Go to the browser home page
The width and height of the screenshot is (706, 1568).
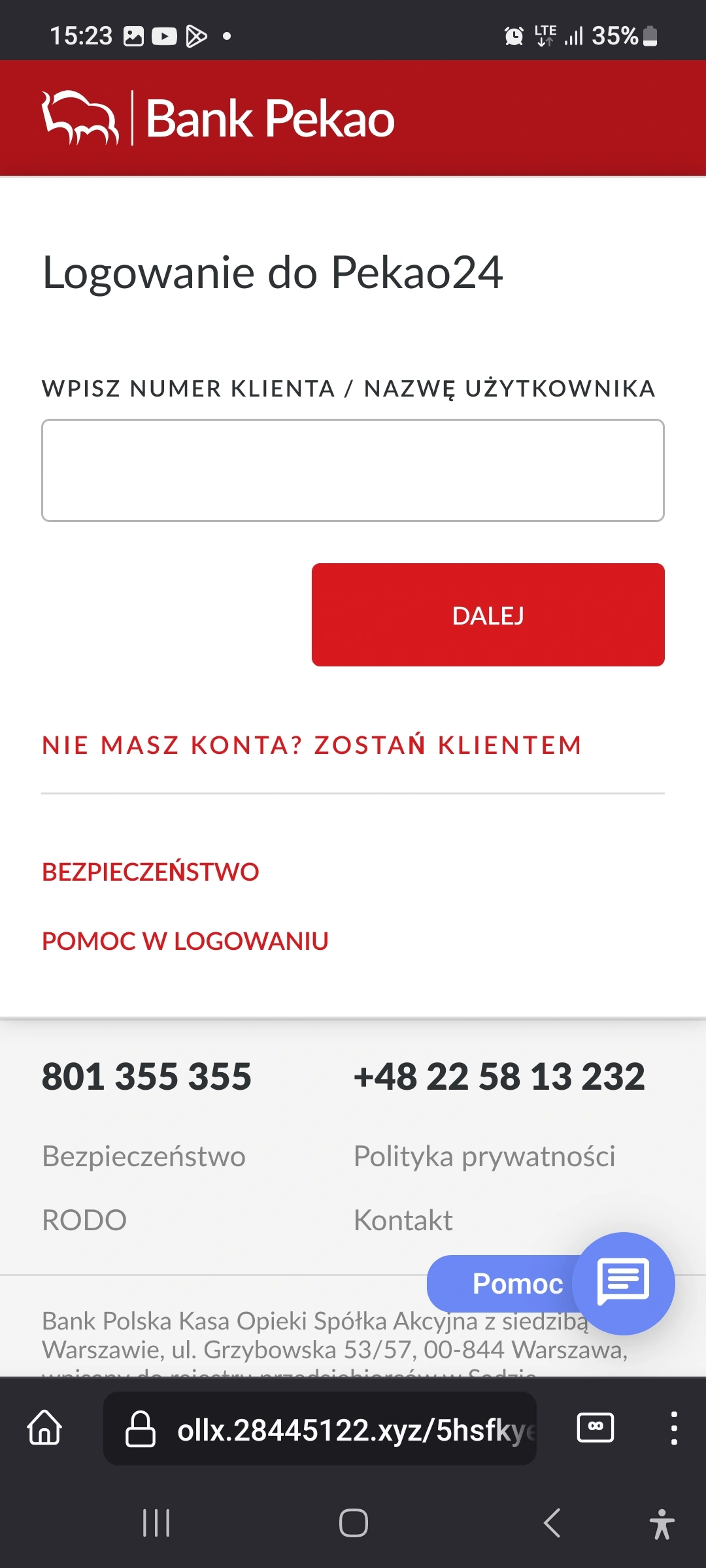pos(44,1428)
